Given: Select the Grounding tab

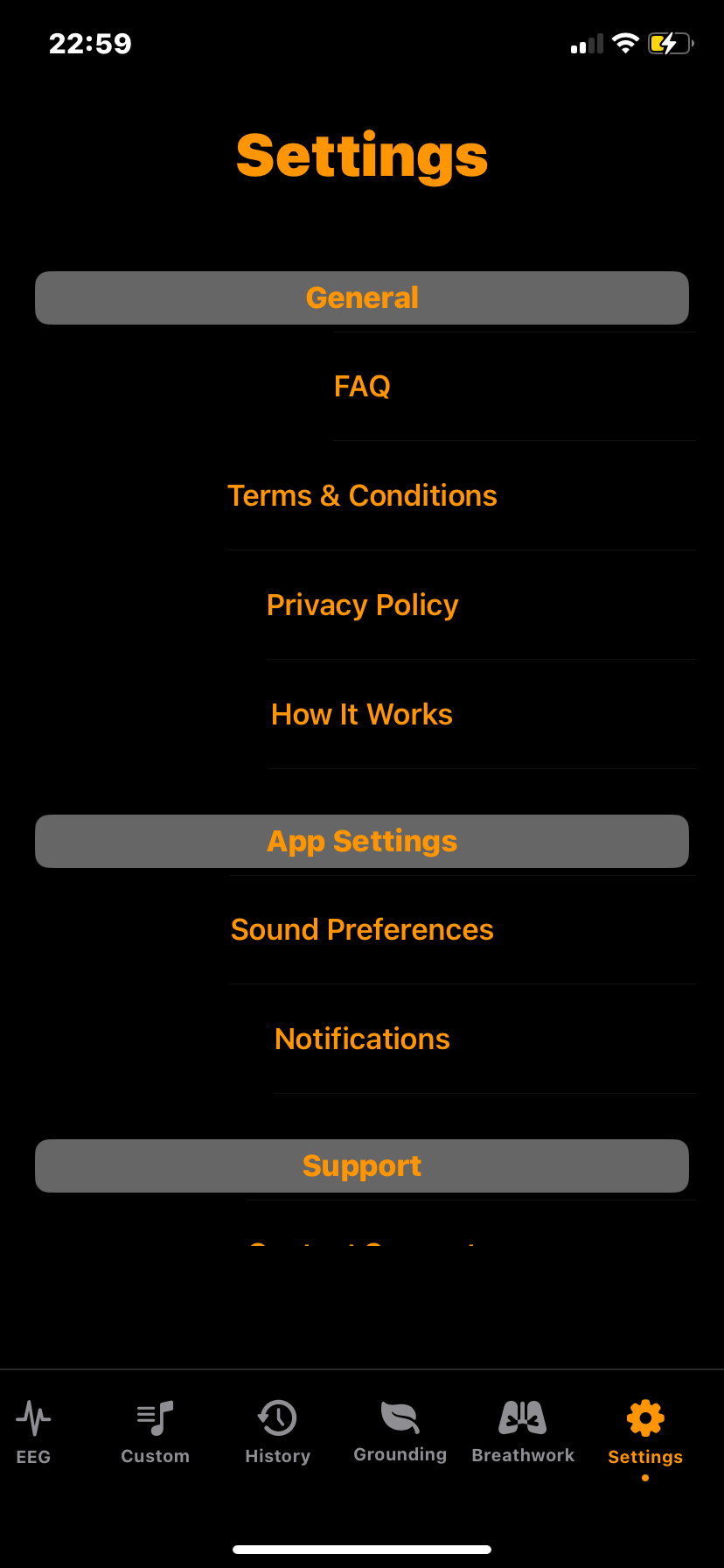Looking at the screenshot, I should click(x=400, y=1431).
